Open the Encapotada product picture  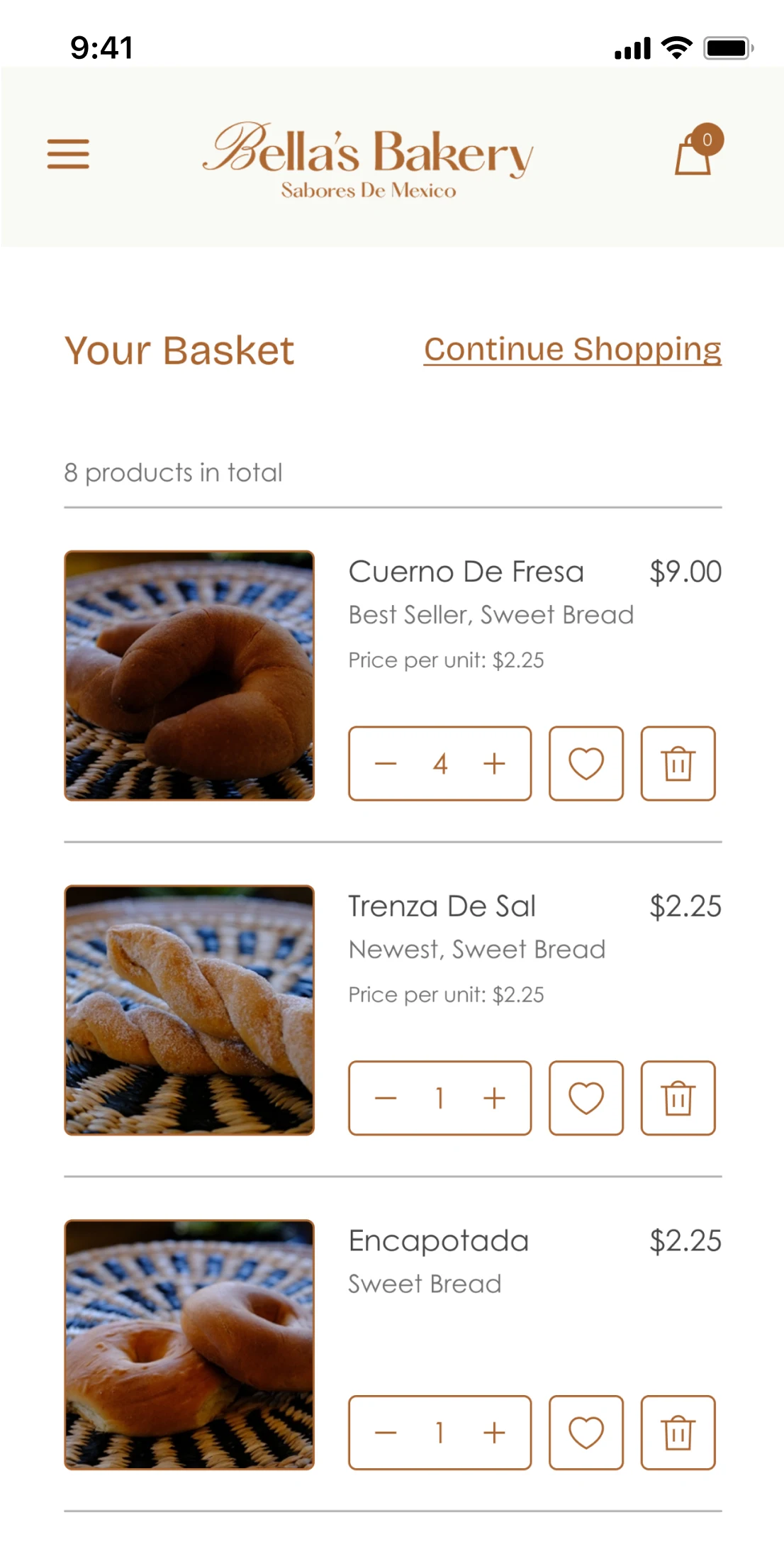click(189, 1345)
